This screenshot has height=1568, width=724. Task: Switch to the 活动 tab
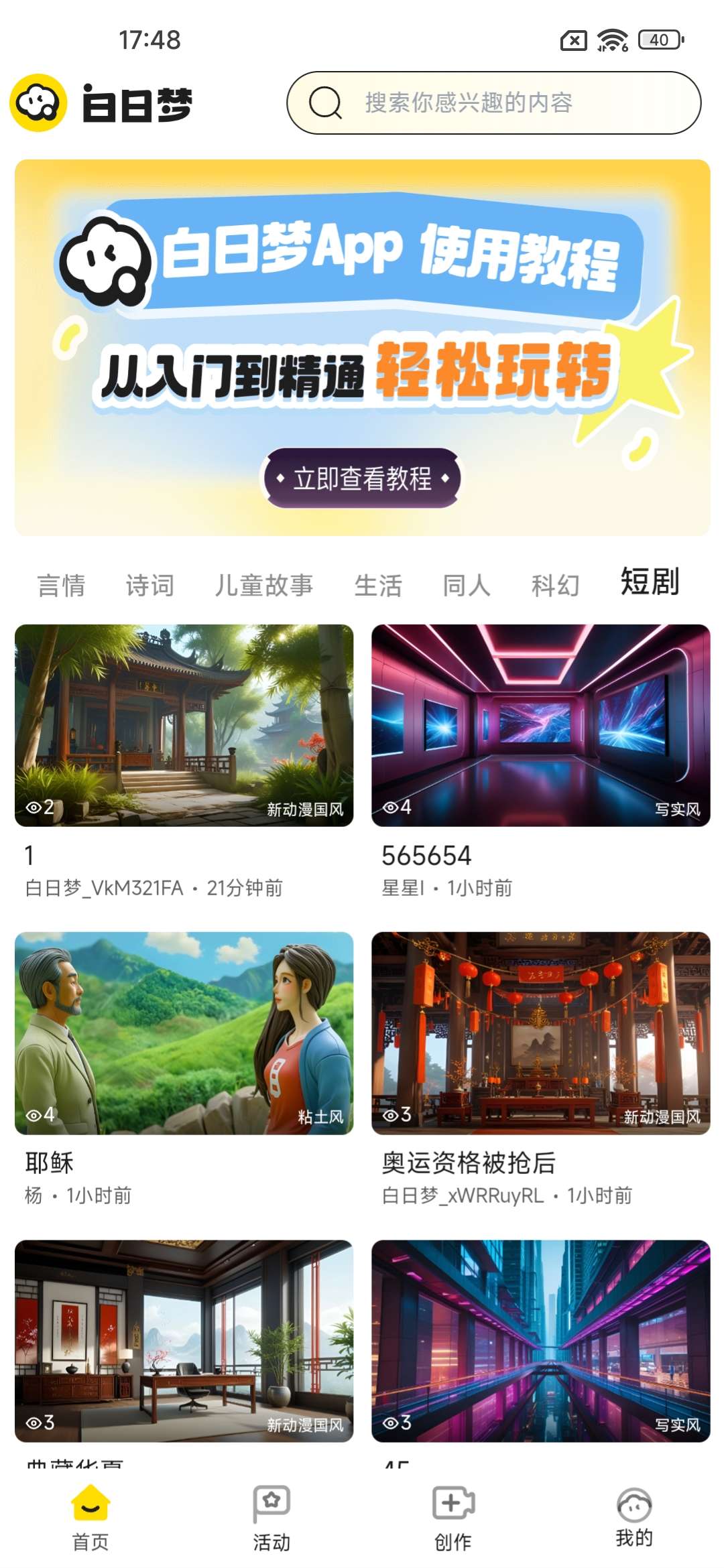(271, 1517)
